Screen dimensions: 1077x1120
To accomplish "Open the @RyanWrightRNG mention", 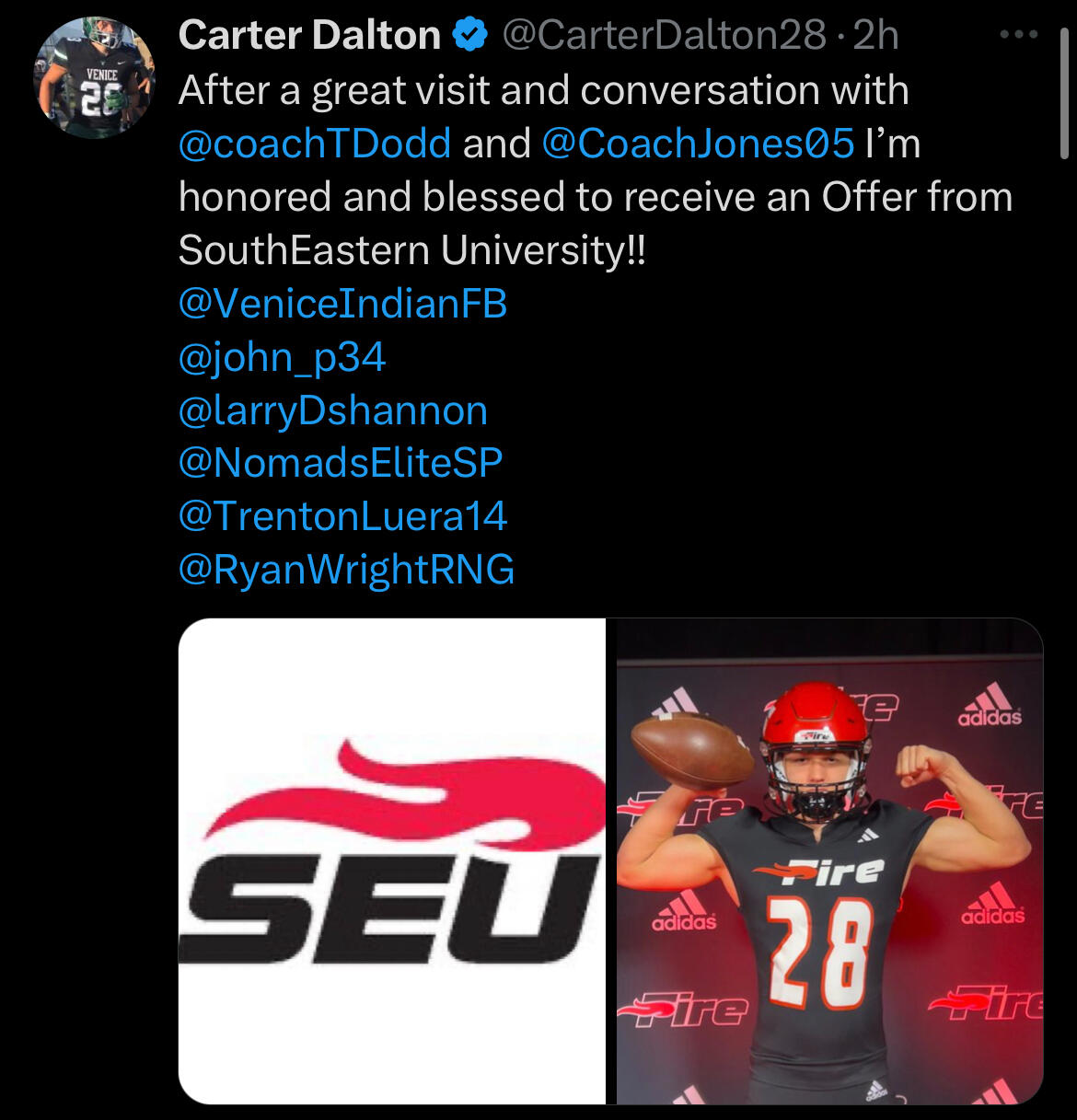I will 346,570.
